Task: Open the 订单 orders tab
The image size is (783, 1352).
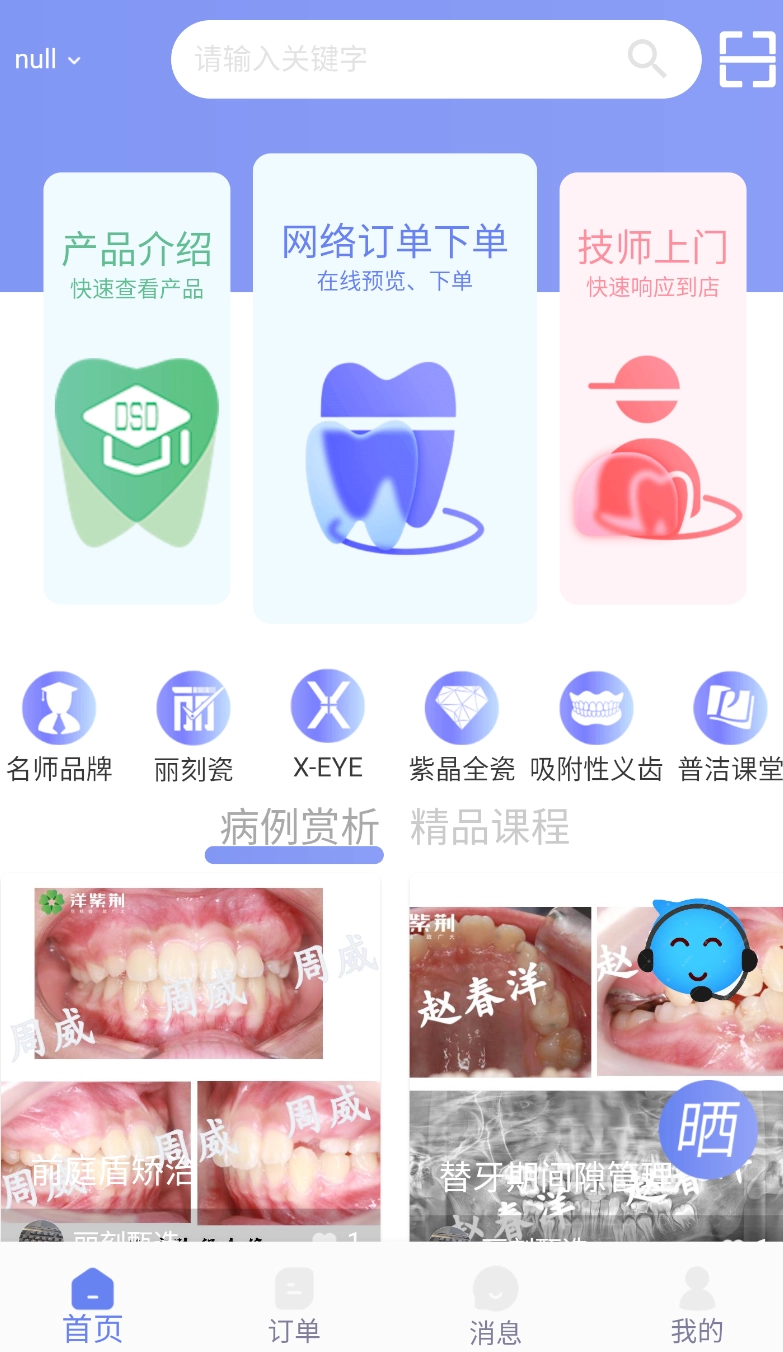Action: pos(293,1290)
